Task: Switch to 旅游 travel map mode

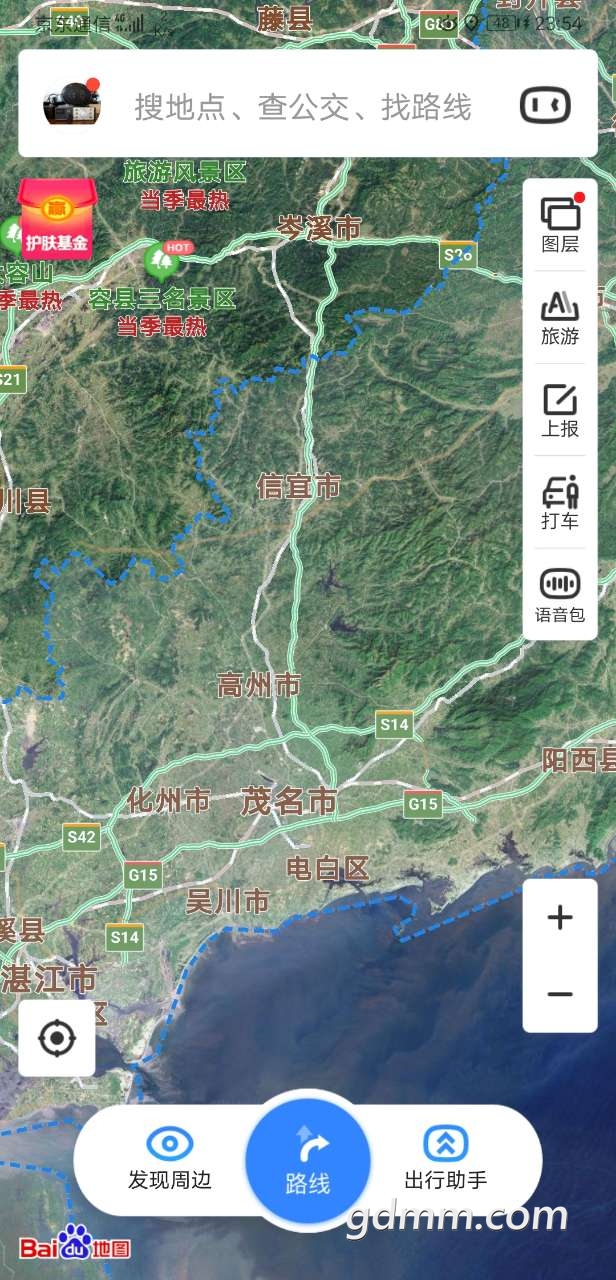Action: pyautogui.click(x=560, y=318)
